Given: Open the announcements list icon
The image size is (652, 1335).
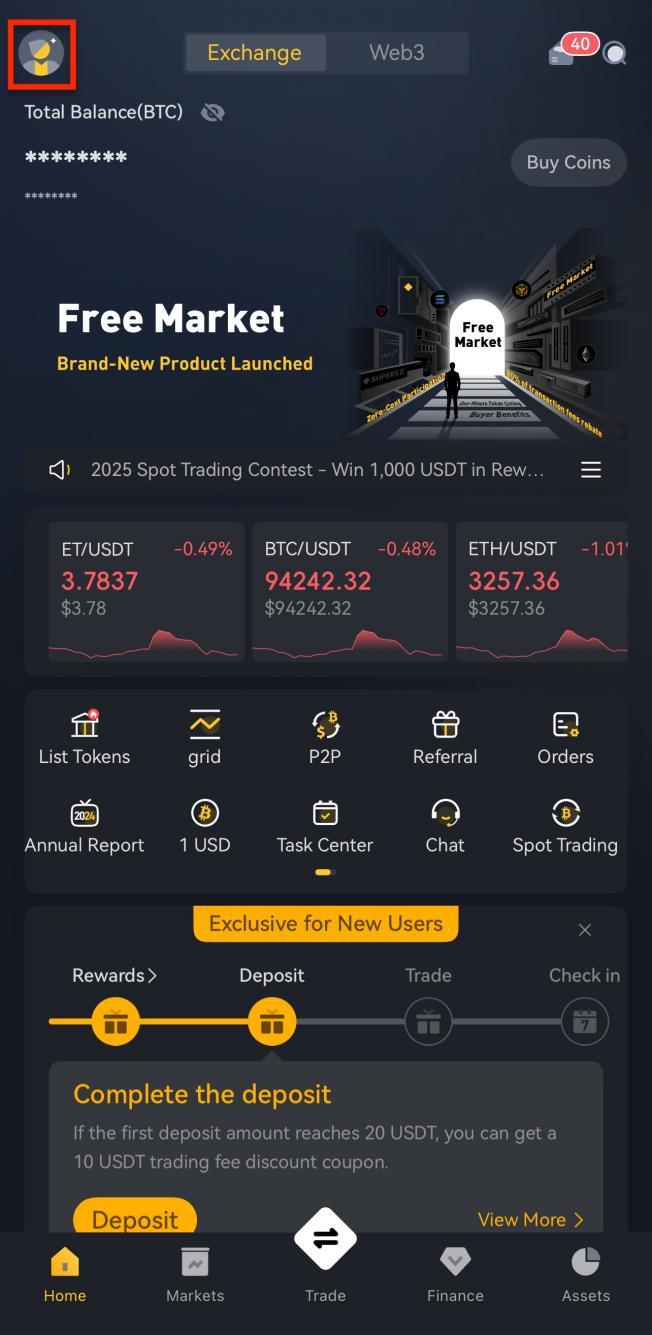Looking at the screenshot, I should click(x=591, y=470).
